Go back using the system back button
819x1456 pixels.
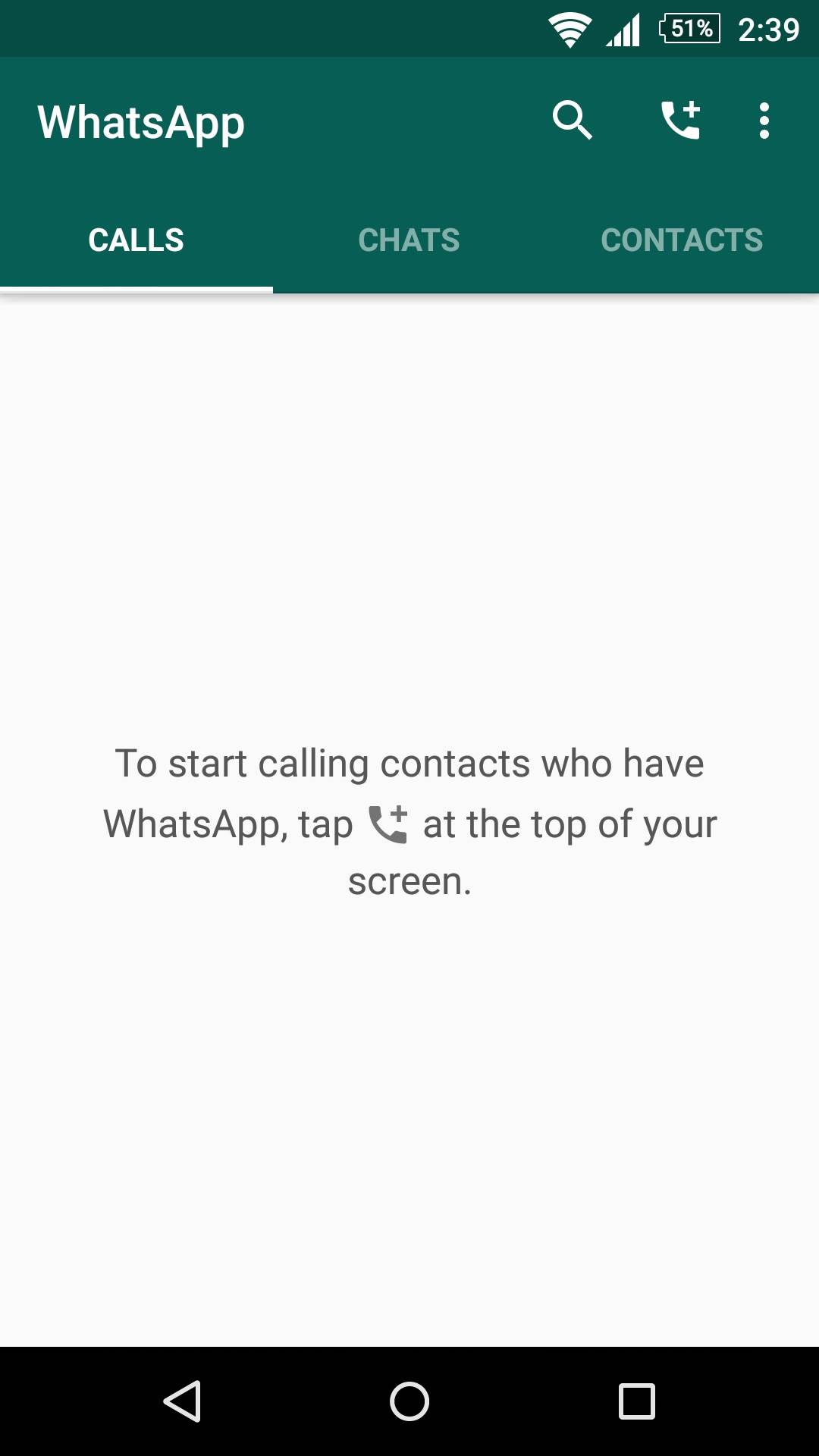183,1401
